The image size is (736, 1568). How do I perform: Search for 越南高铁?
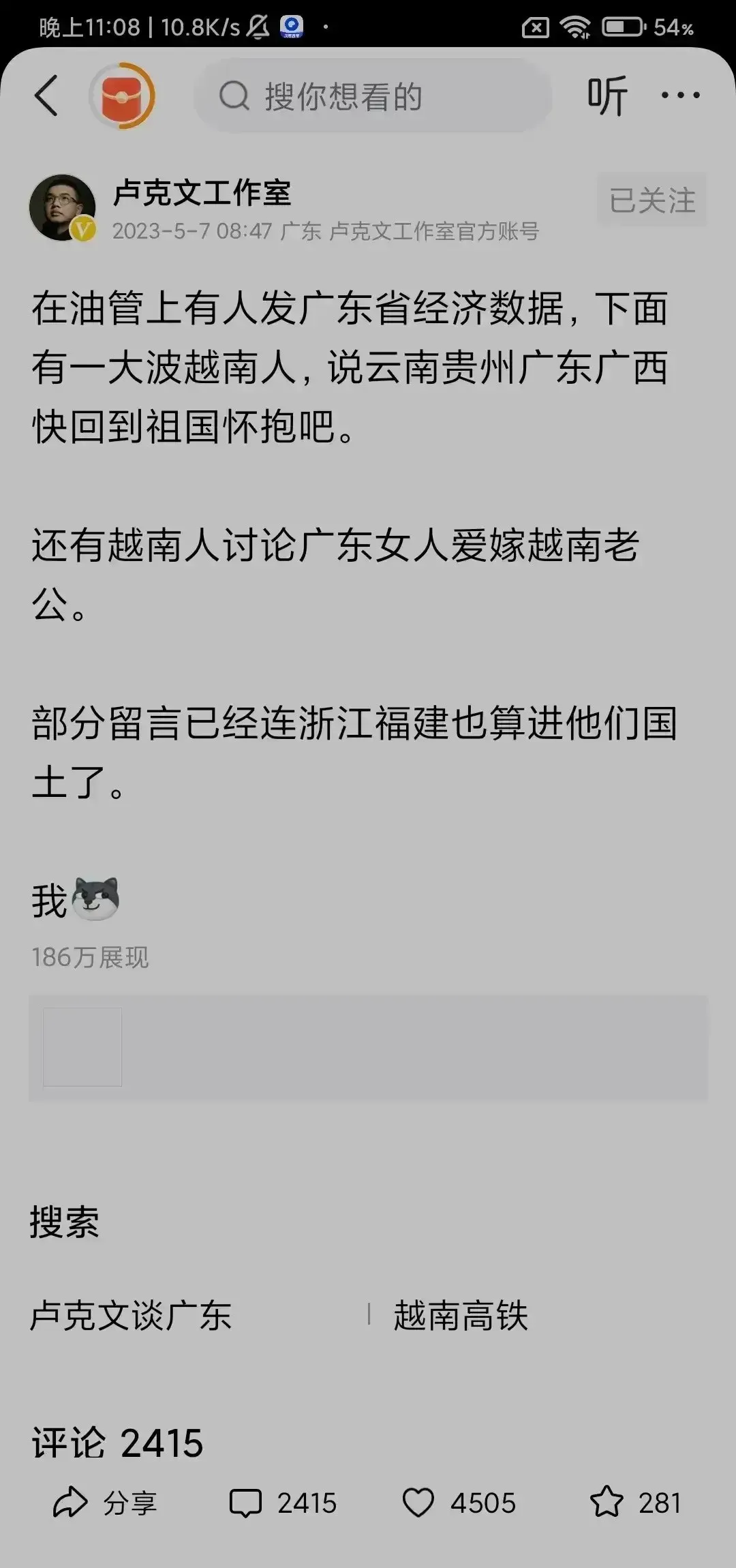[x=461, y=1316]
